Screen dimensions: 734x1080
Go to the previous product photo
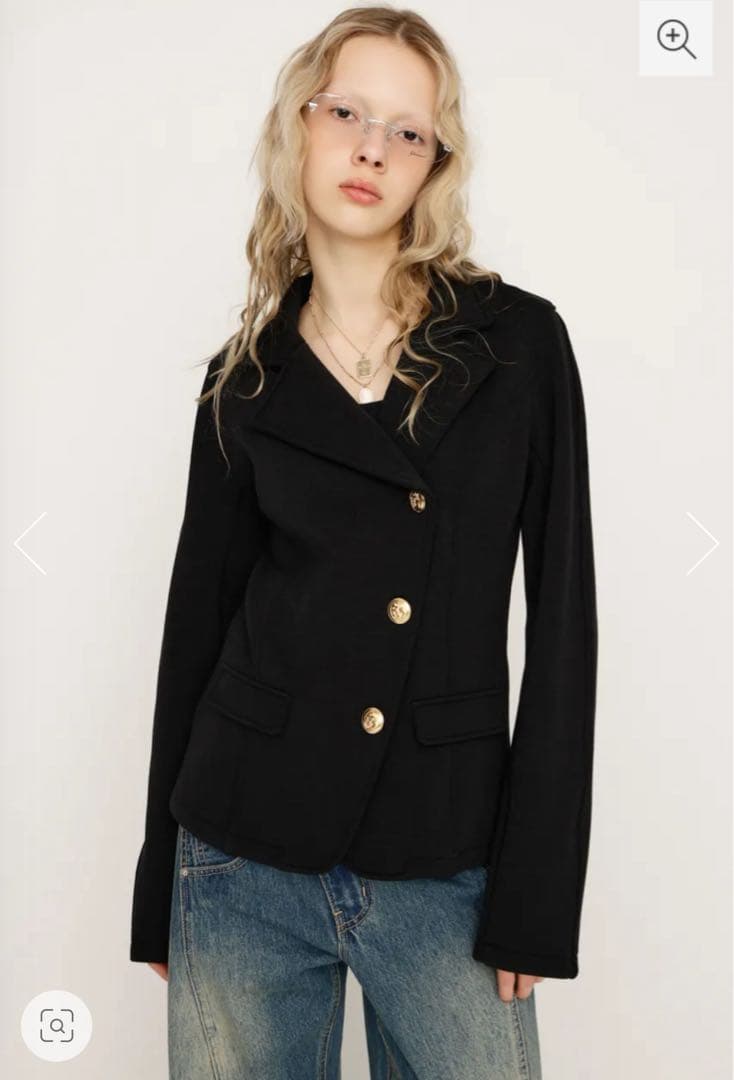coord(31,543)
